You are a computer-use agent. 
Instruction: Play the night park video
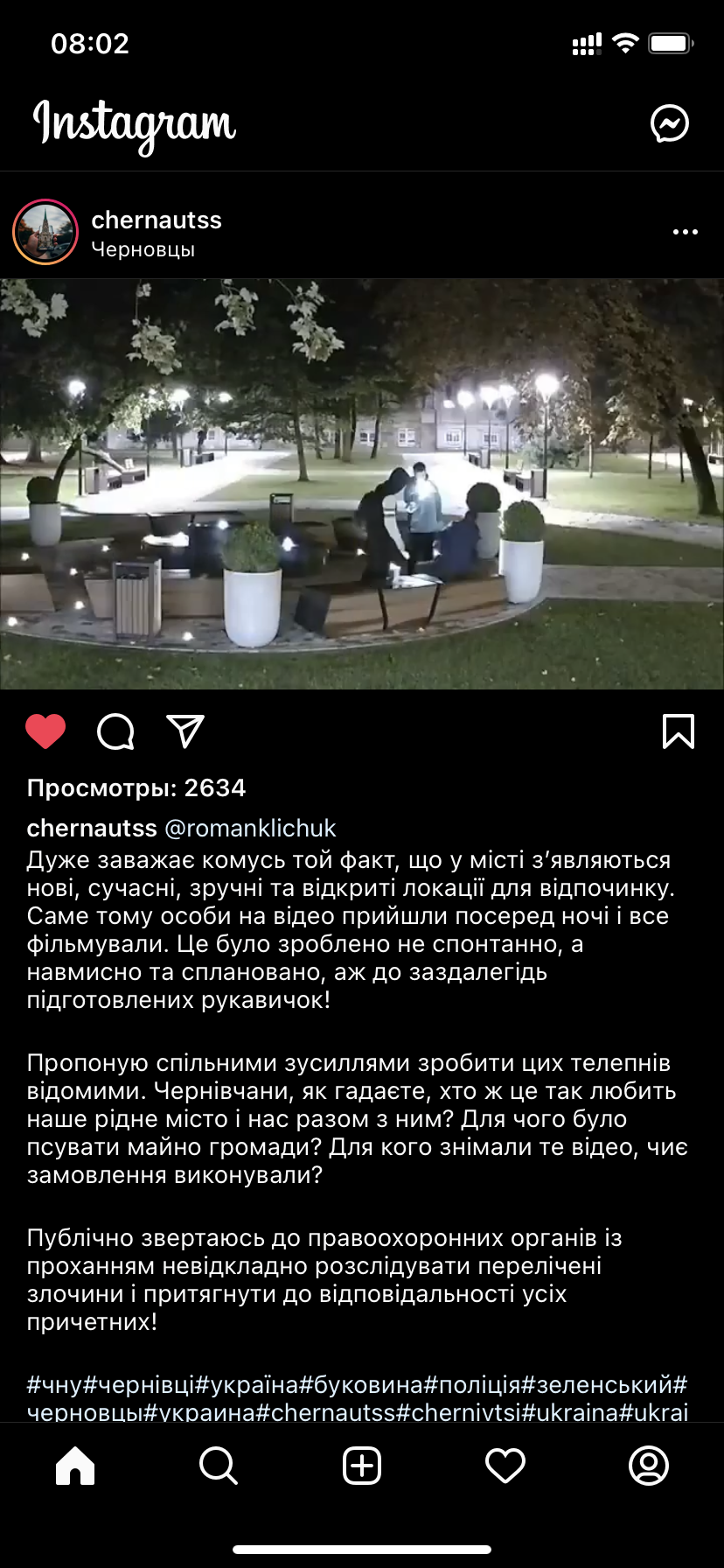pos(362,484)
